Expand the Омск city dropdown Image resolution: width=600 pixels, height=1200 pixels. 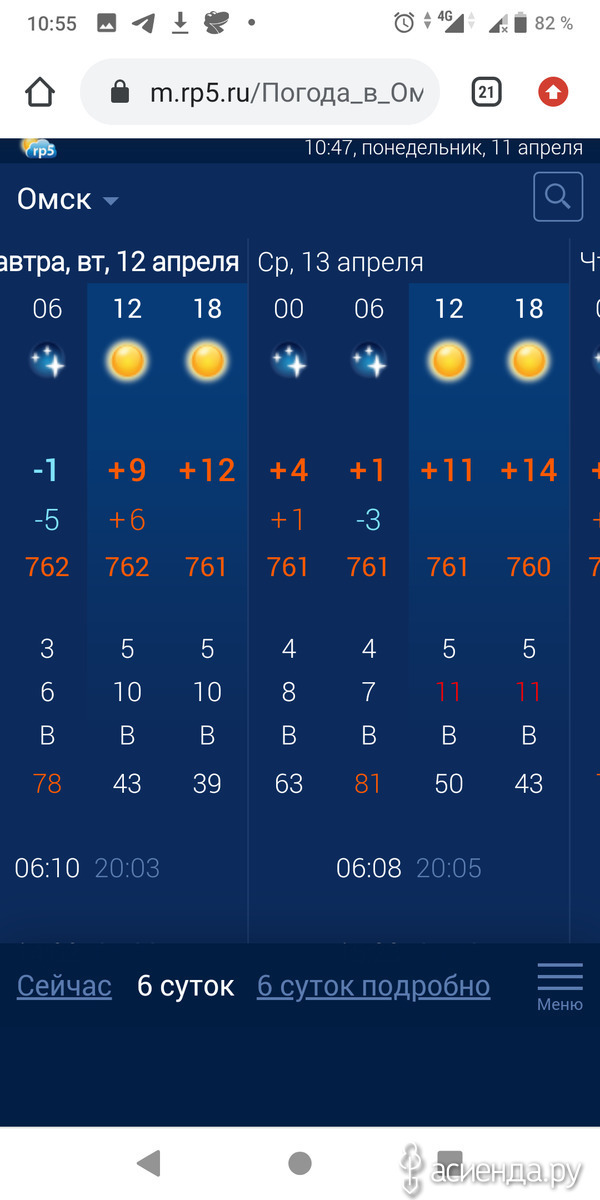pos(68,199)
